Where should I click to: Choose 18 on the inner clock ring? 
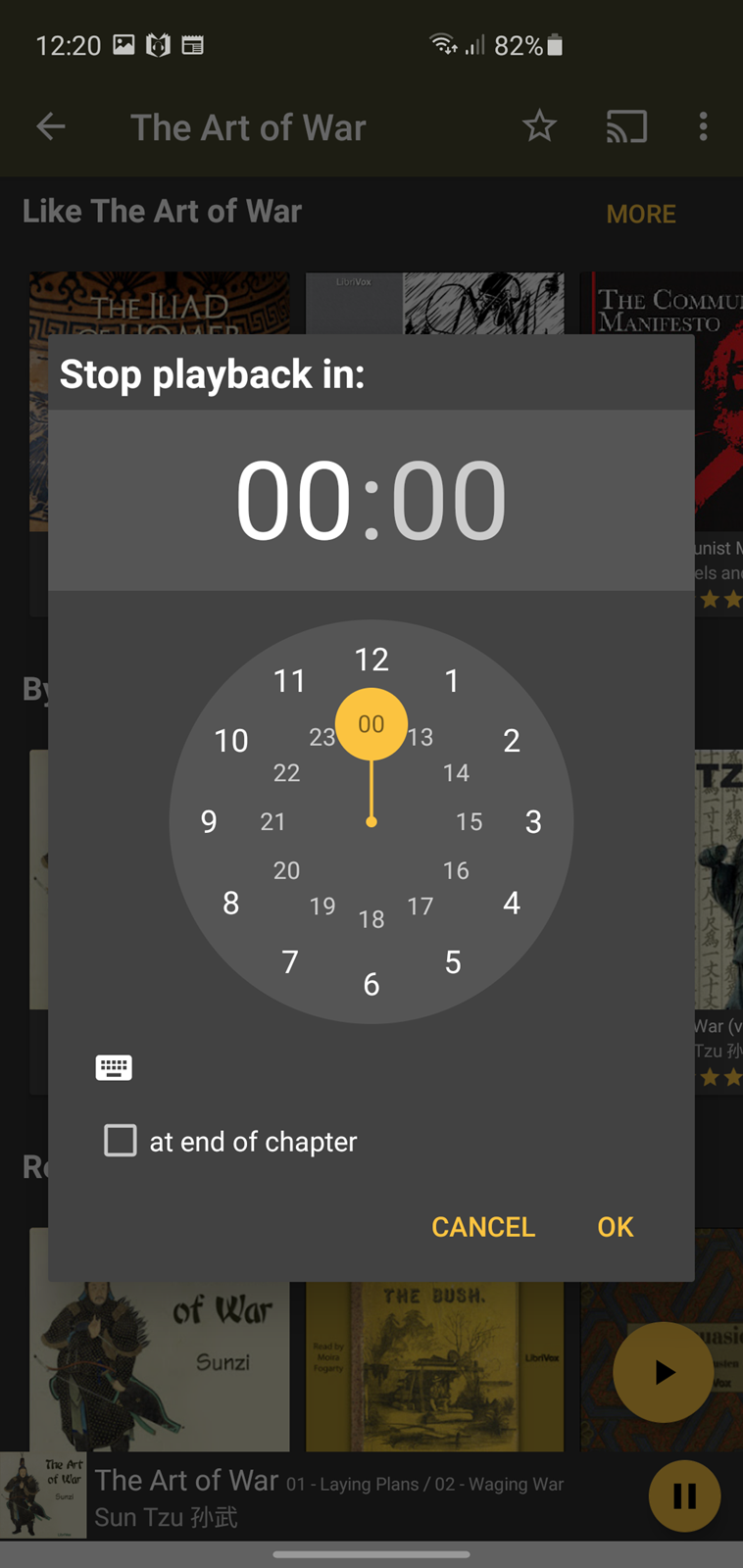(371, 919)
